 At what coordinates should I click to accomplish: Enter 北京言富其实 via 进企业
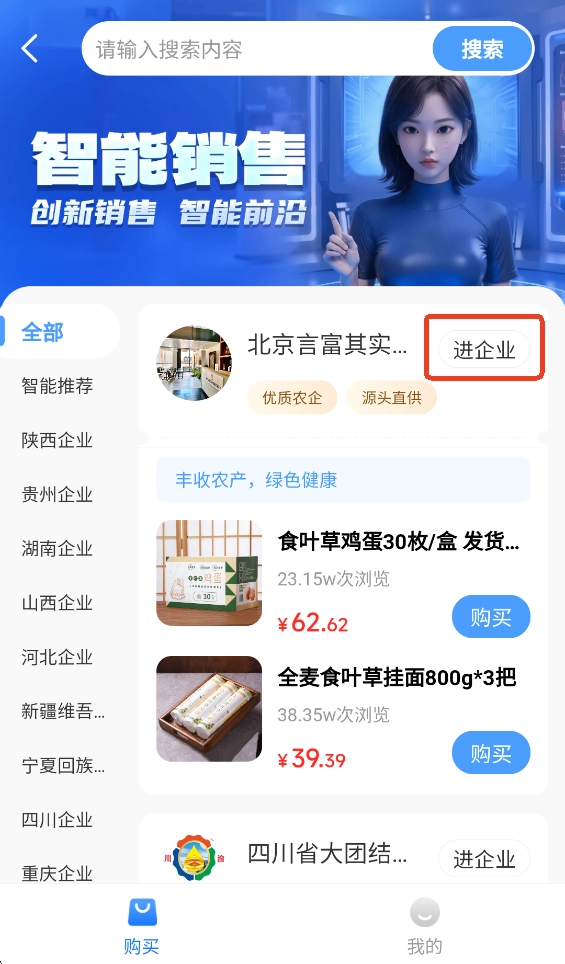tap(484, 350)
